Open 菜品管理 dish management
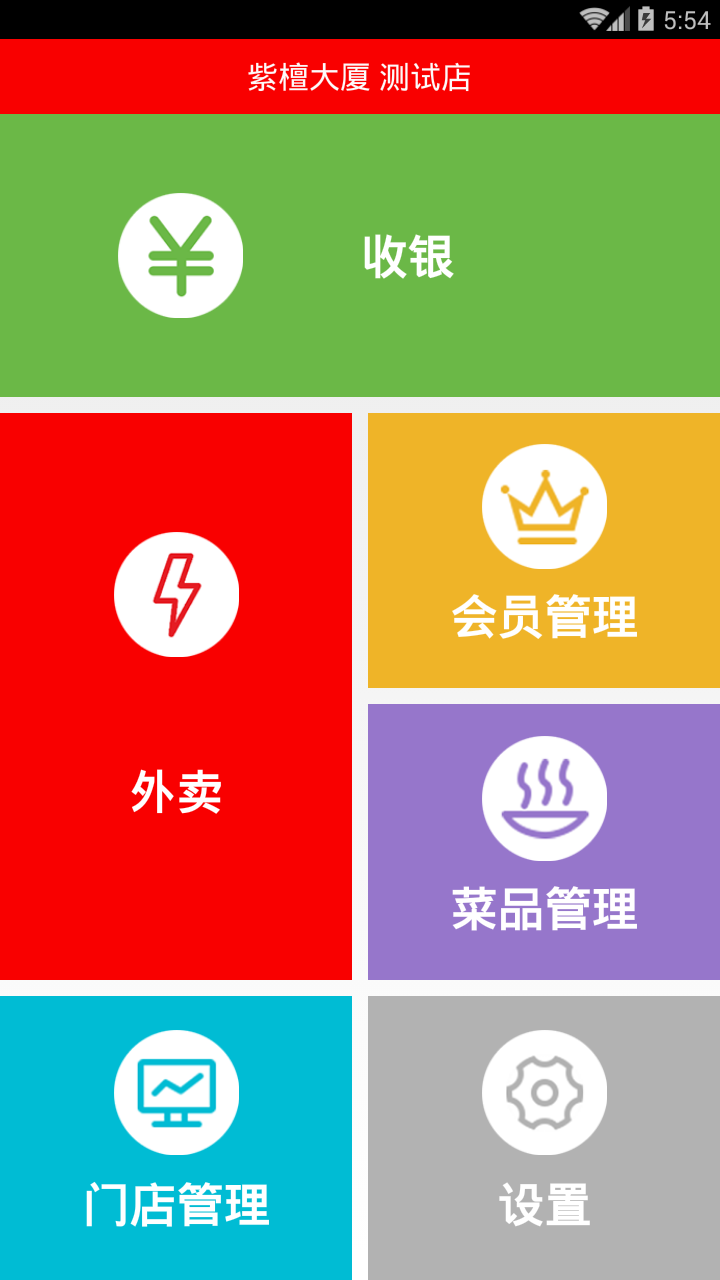Viewport: 720px width, 1280px height. tap(544, 842)
